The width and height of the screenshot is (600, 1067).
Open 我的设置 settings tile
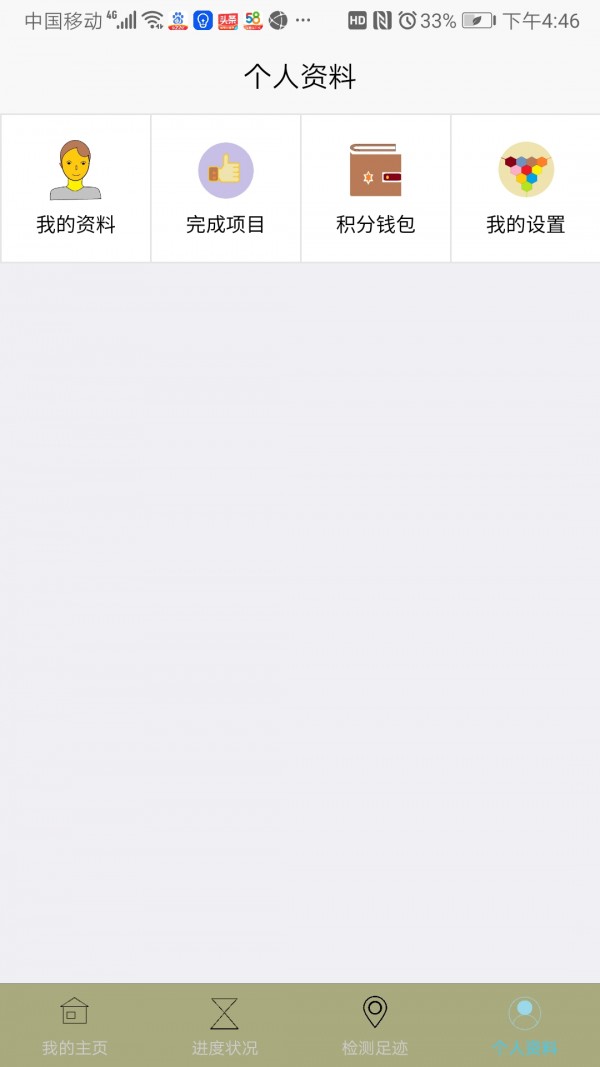[526, 188]
